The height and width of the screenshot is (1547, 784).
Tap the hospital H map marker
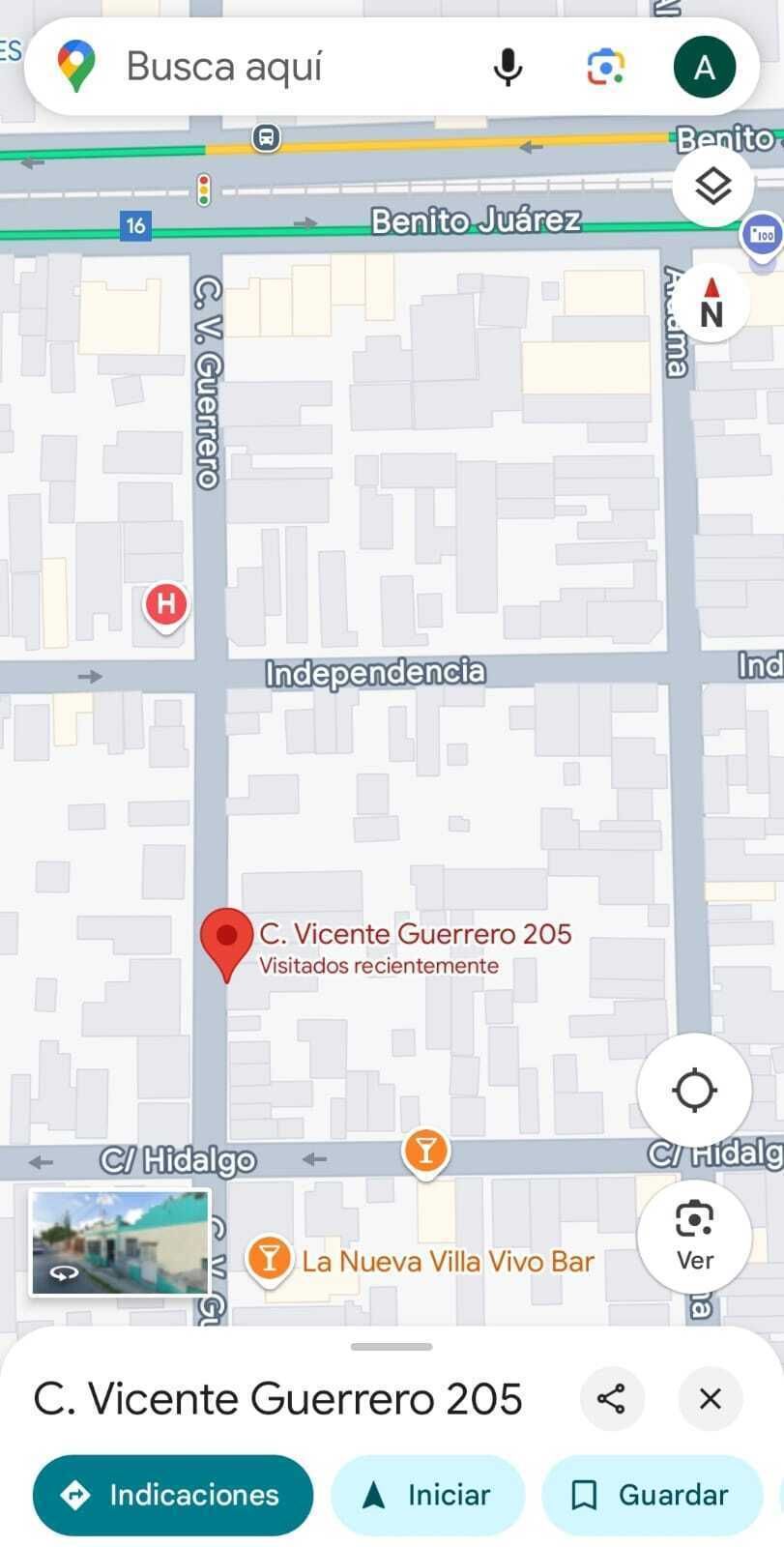pyautogui.click(x=166, y=605)
